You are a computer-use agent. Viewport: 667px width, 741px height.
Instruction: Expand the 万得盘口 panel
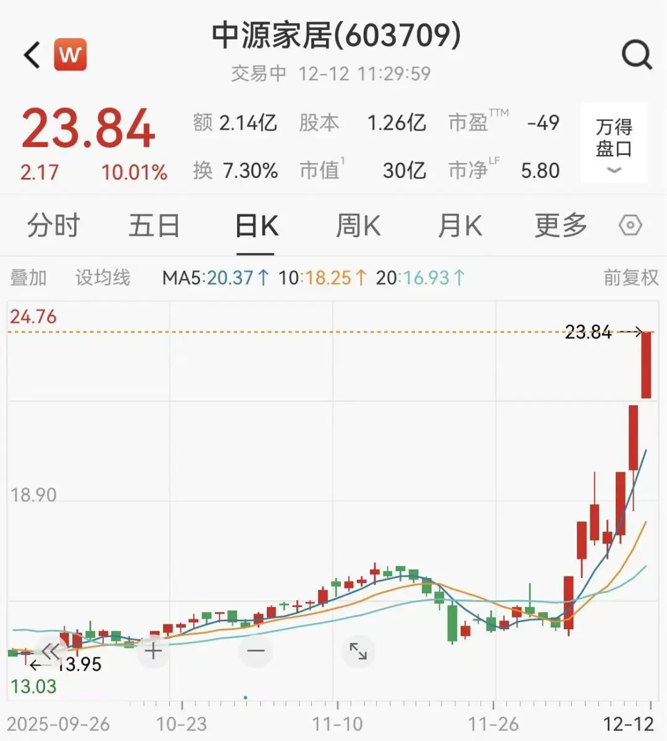[614, 144]
